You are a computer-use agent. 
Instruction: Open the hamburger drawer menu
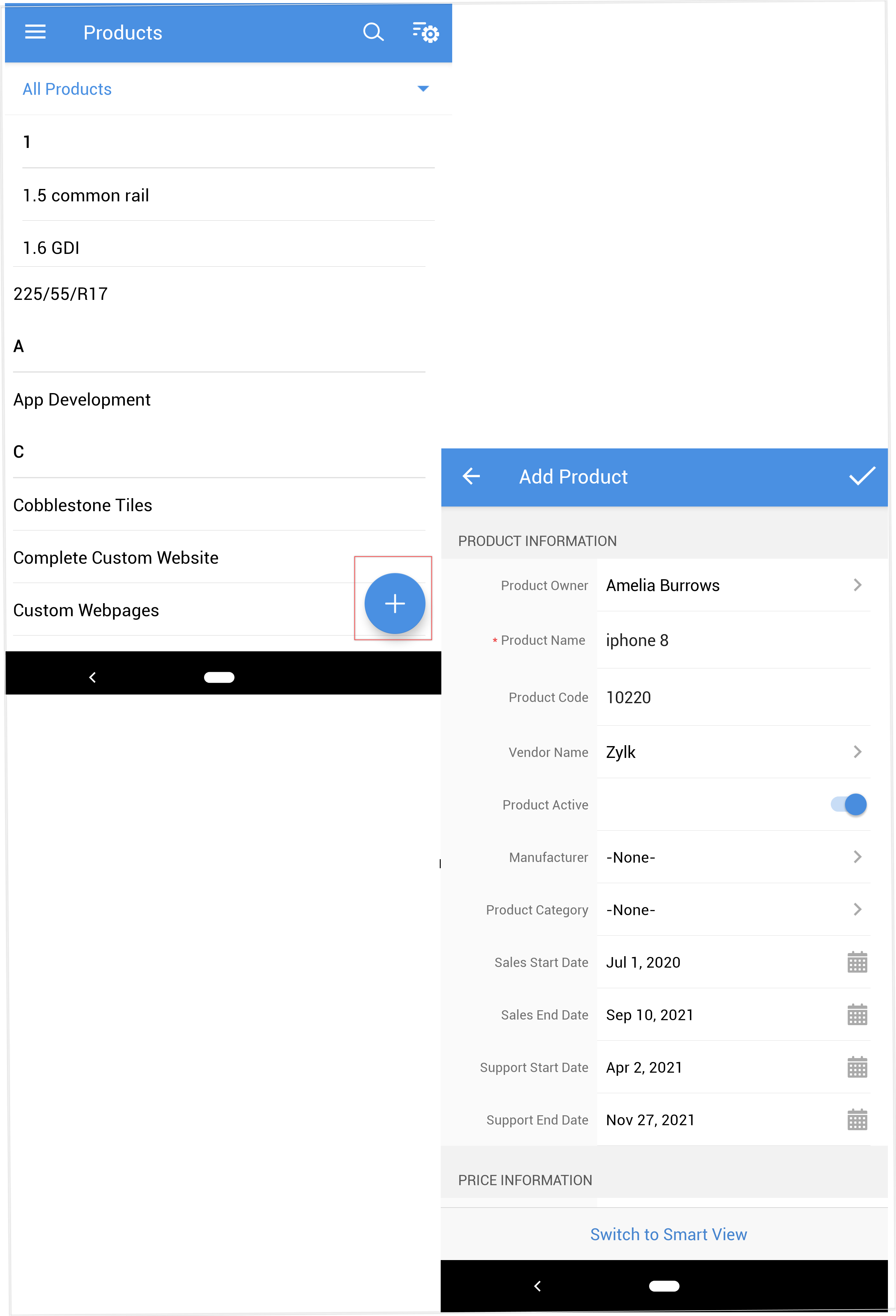[35, 32]
